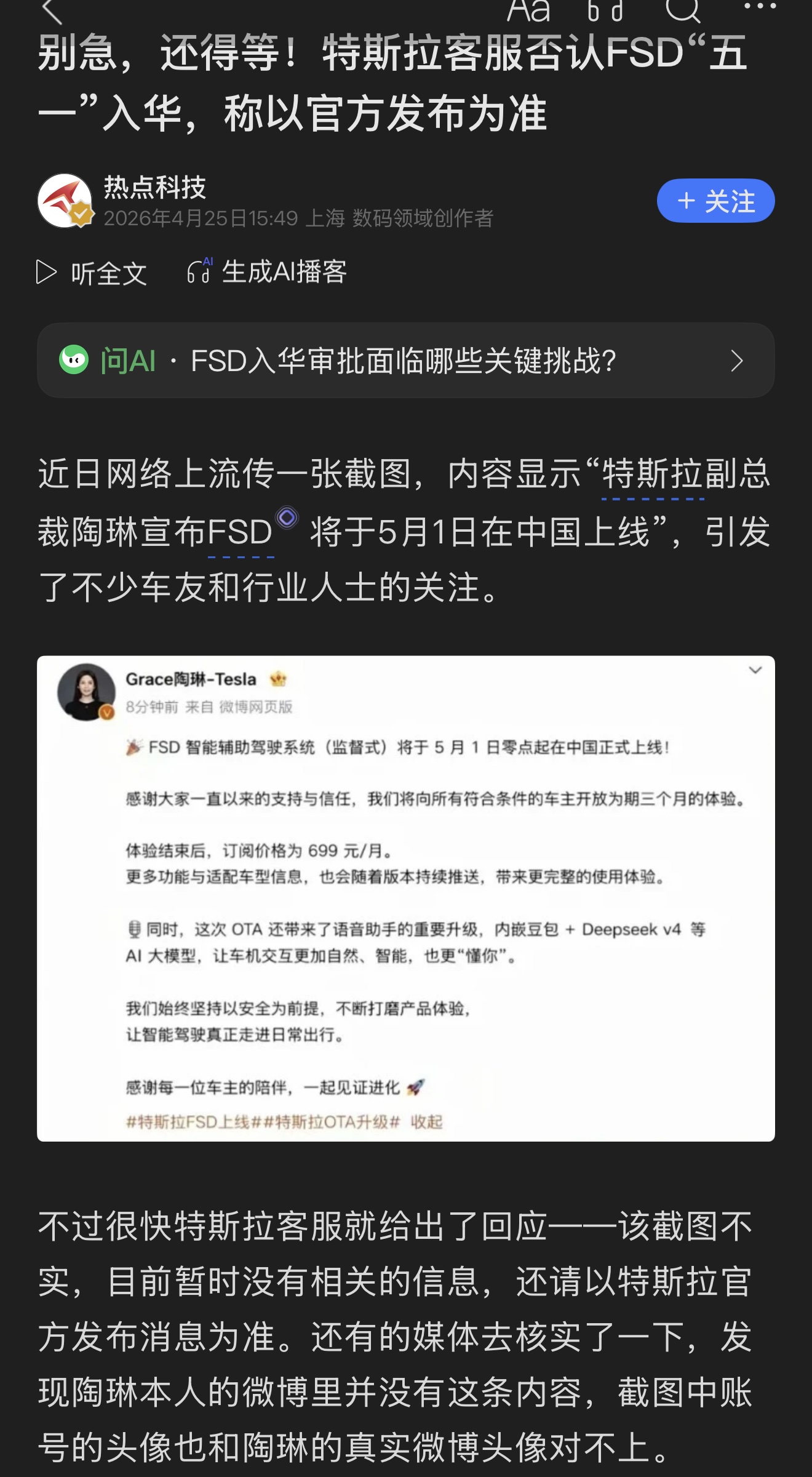Tap 热点科技's profile avatar

[66, 198]
